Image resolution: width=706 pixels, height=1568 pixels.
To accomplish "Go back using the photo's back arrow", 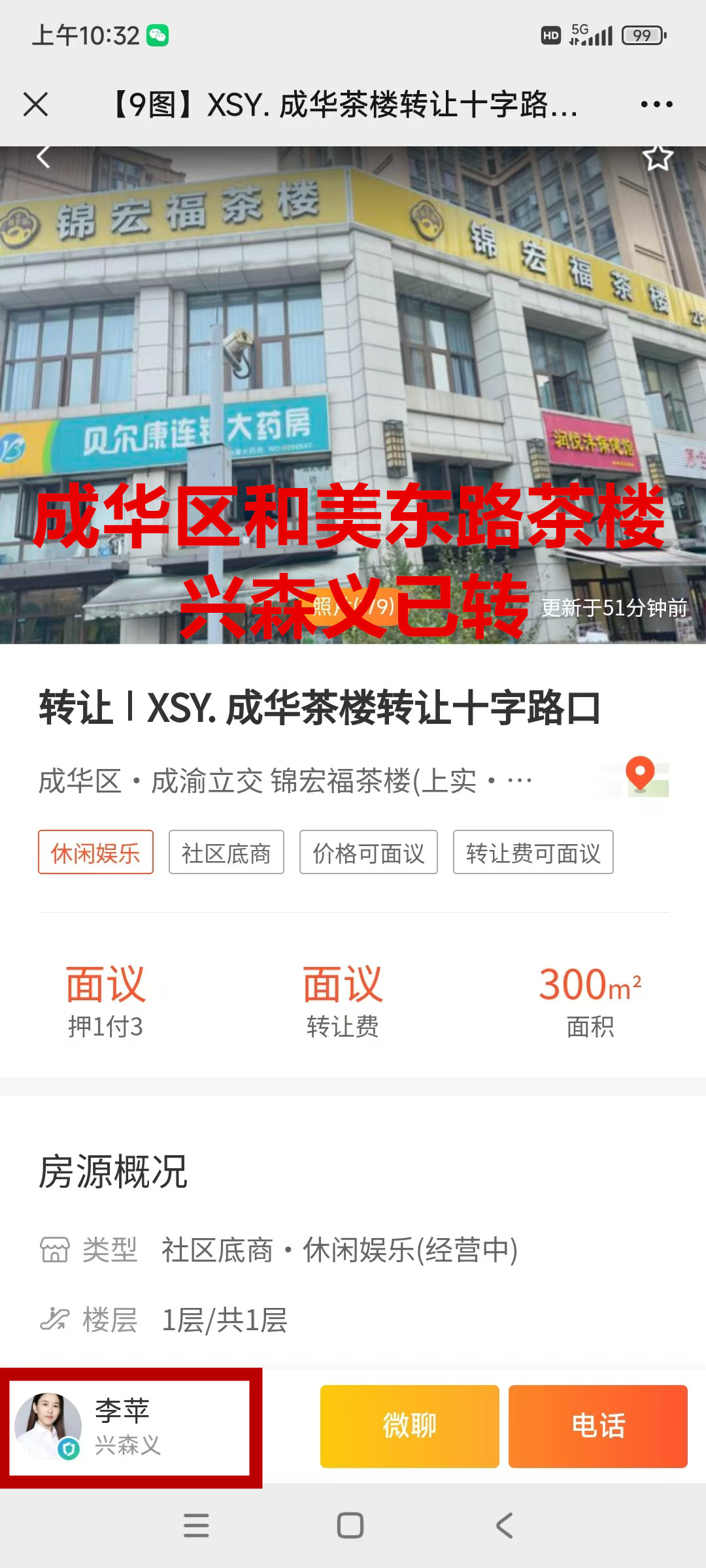I will pos(43,157).
